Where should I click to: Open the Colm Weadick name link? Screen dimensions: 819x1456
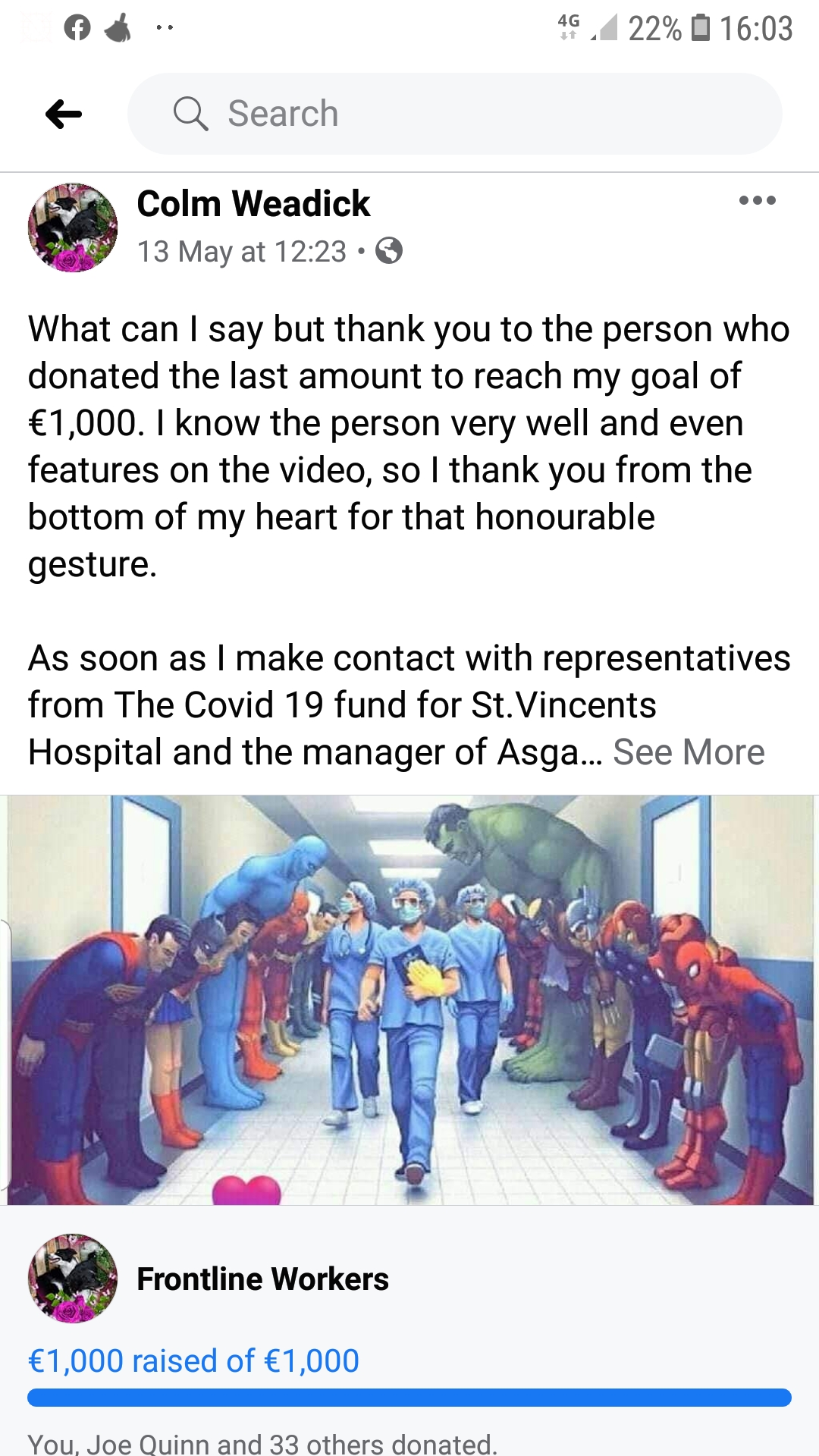[x=253, y=203]
